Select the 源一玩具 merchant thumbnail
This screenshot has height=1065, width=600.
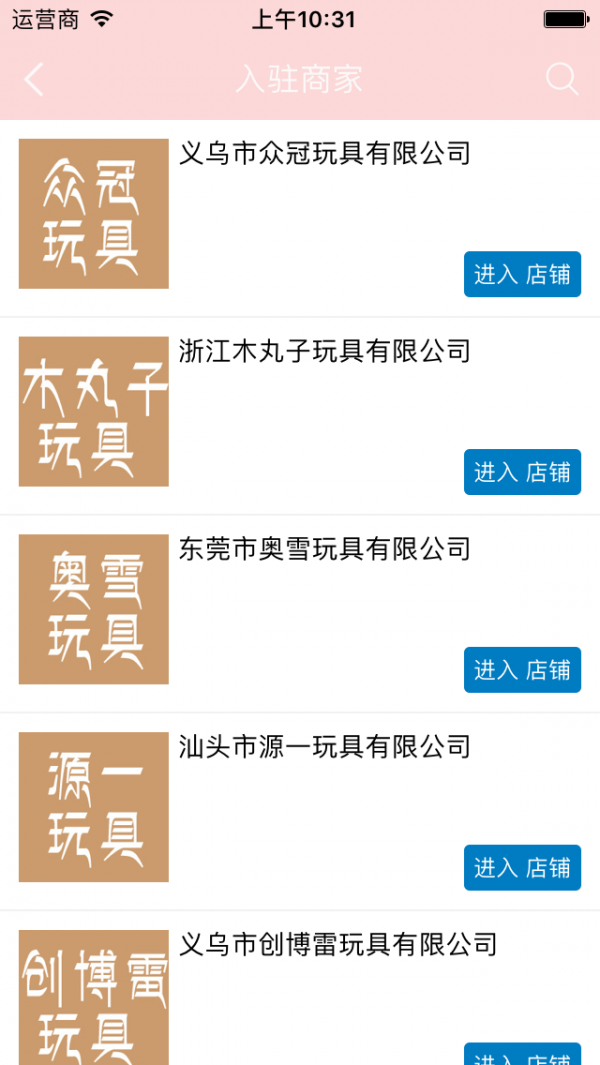[x=94, y=807]
